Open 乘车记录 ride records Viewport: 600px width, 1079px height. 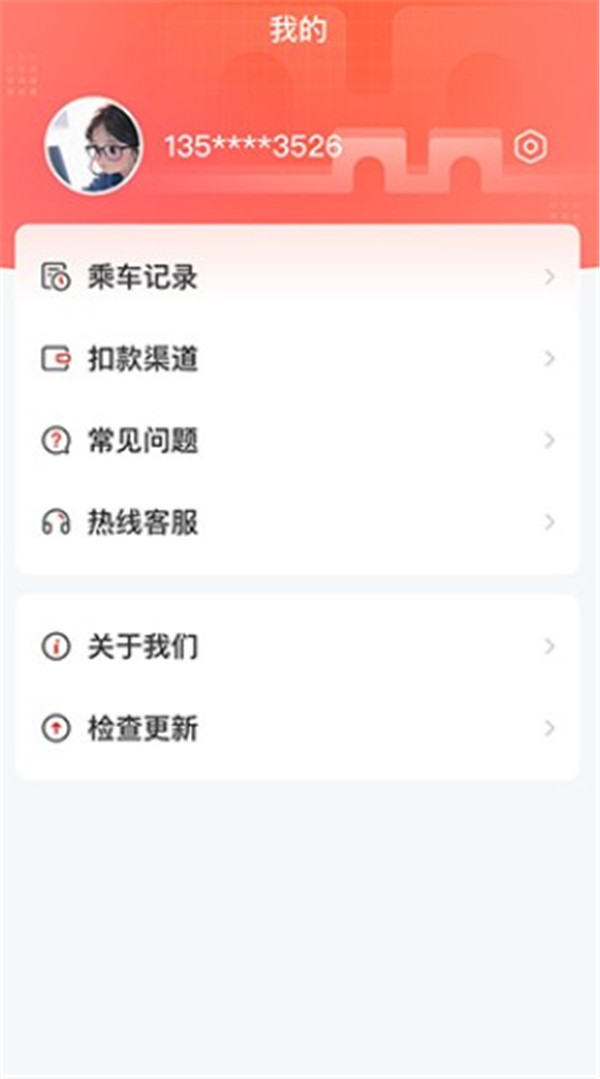coord(297,277)
